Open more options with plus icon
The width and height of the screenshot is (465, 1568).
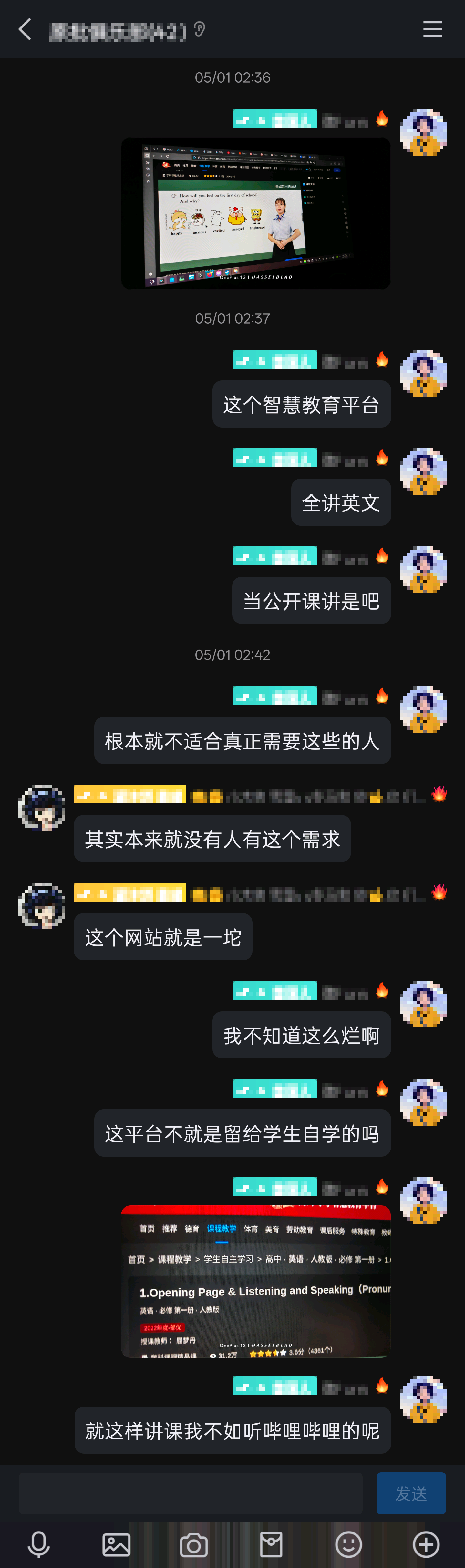pos(426,1544)
